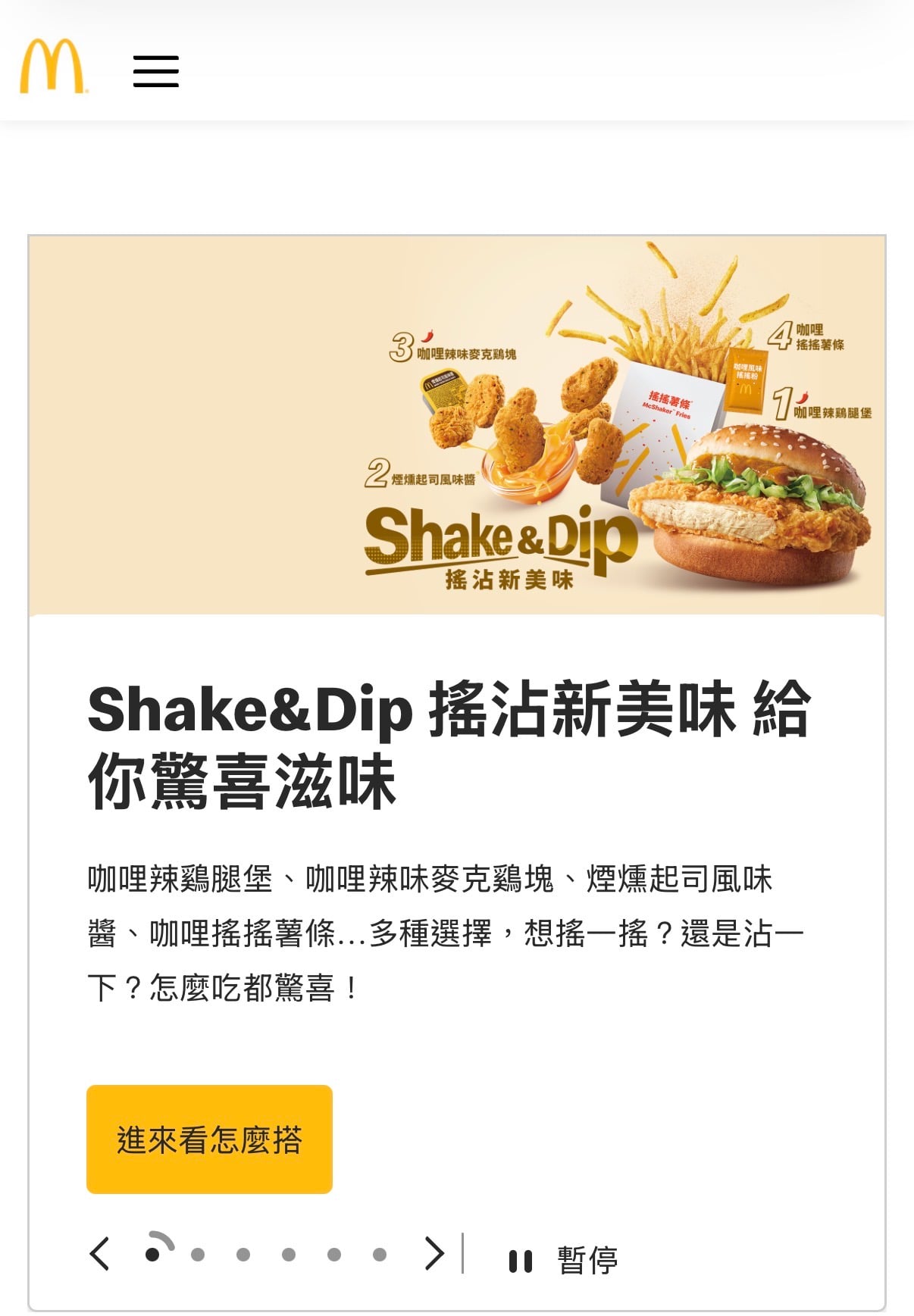Jump to the third carousel slide dot

pyautogui.click(x=243, y=1255)
